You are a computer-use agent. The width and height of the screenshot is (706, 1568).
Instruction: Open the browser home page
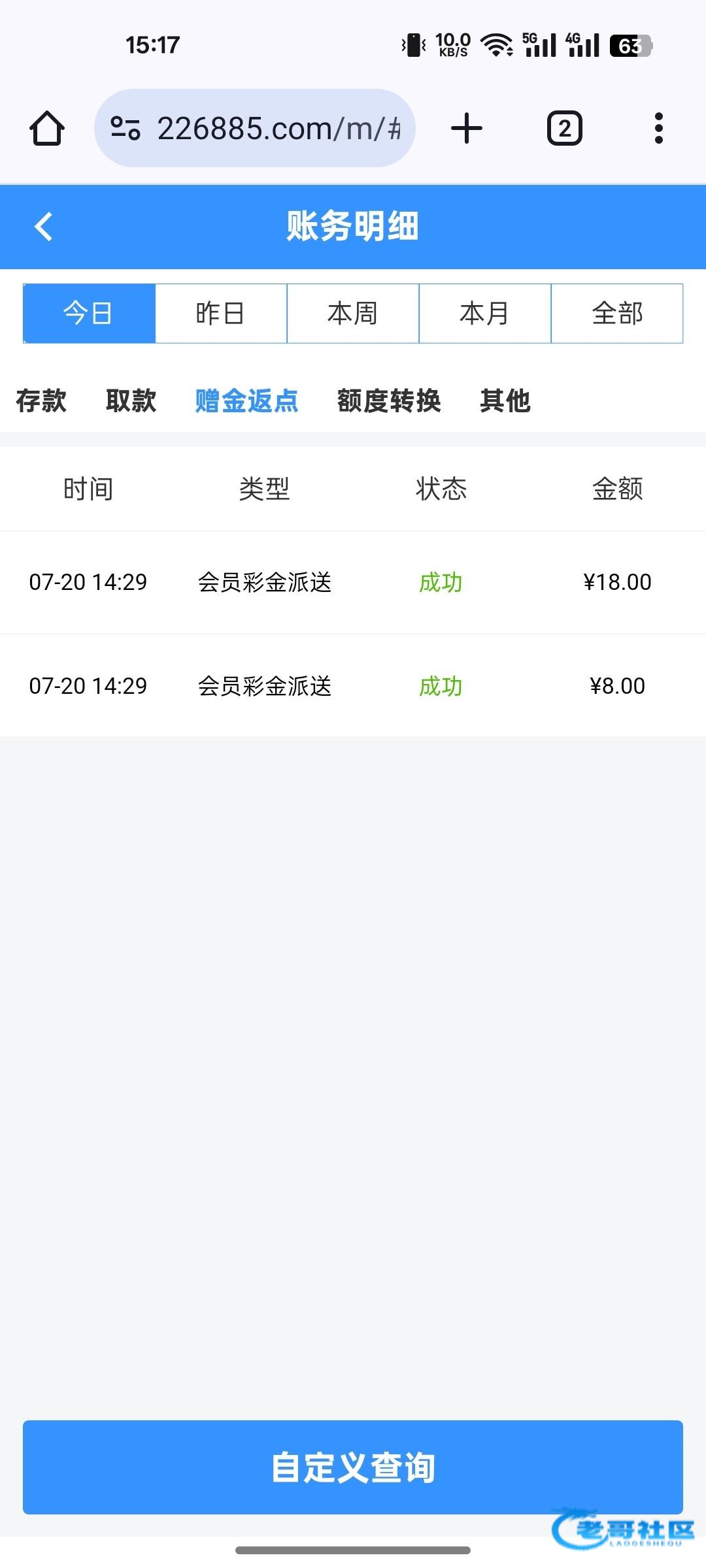tap(47, 128)
